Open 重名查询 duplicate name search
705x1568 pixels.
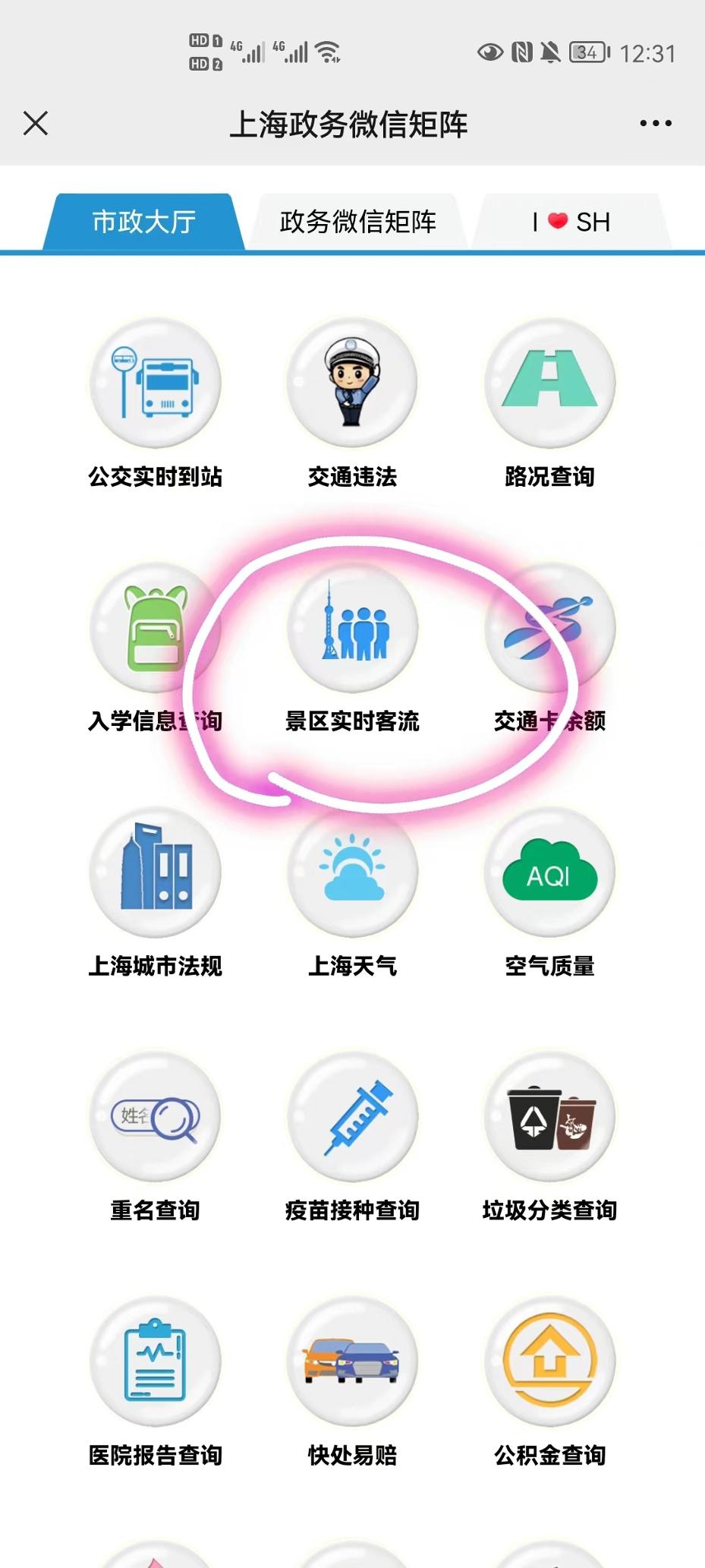[x=156, y=1117]
